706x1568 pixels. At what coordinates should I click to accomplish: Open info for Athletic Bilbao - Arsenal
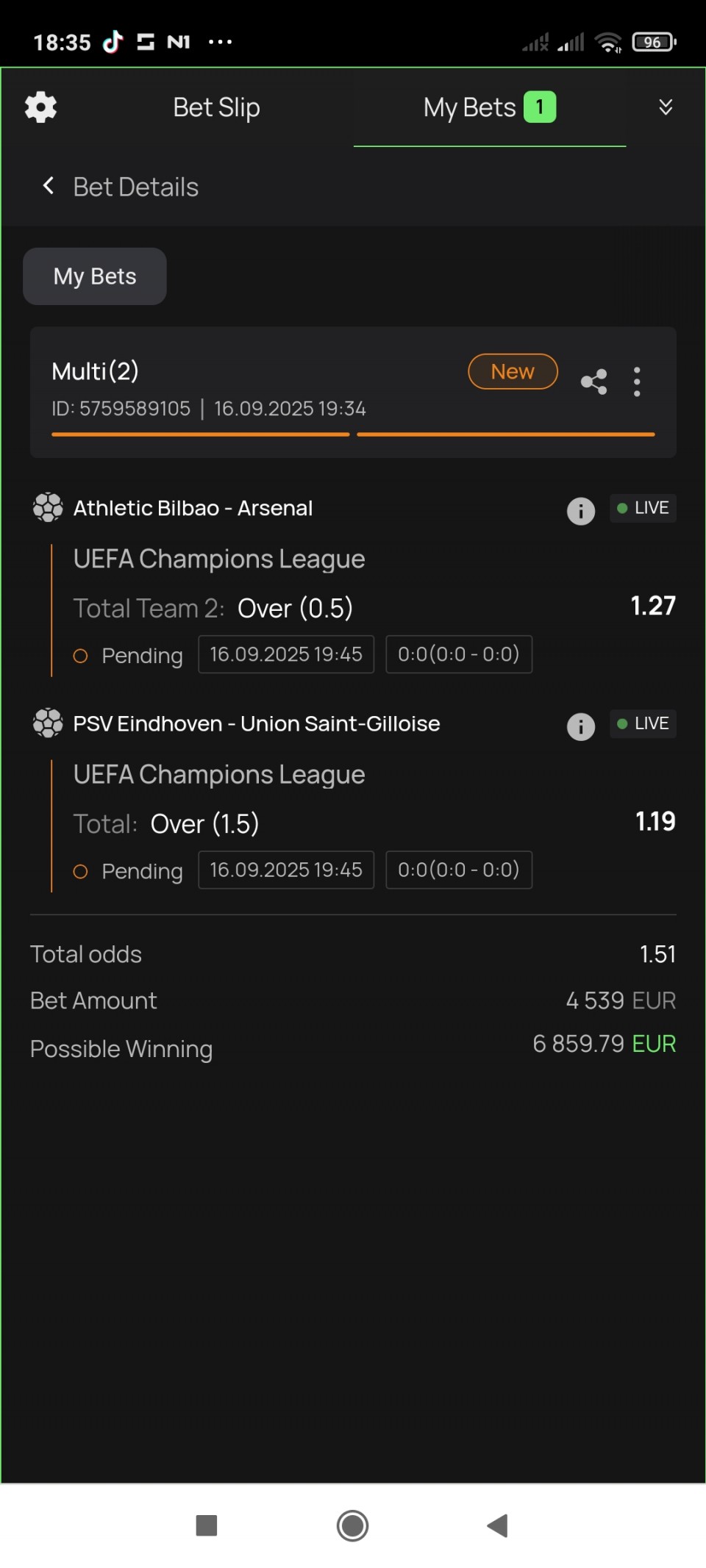pyautogui.click(x=581, y=510)
